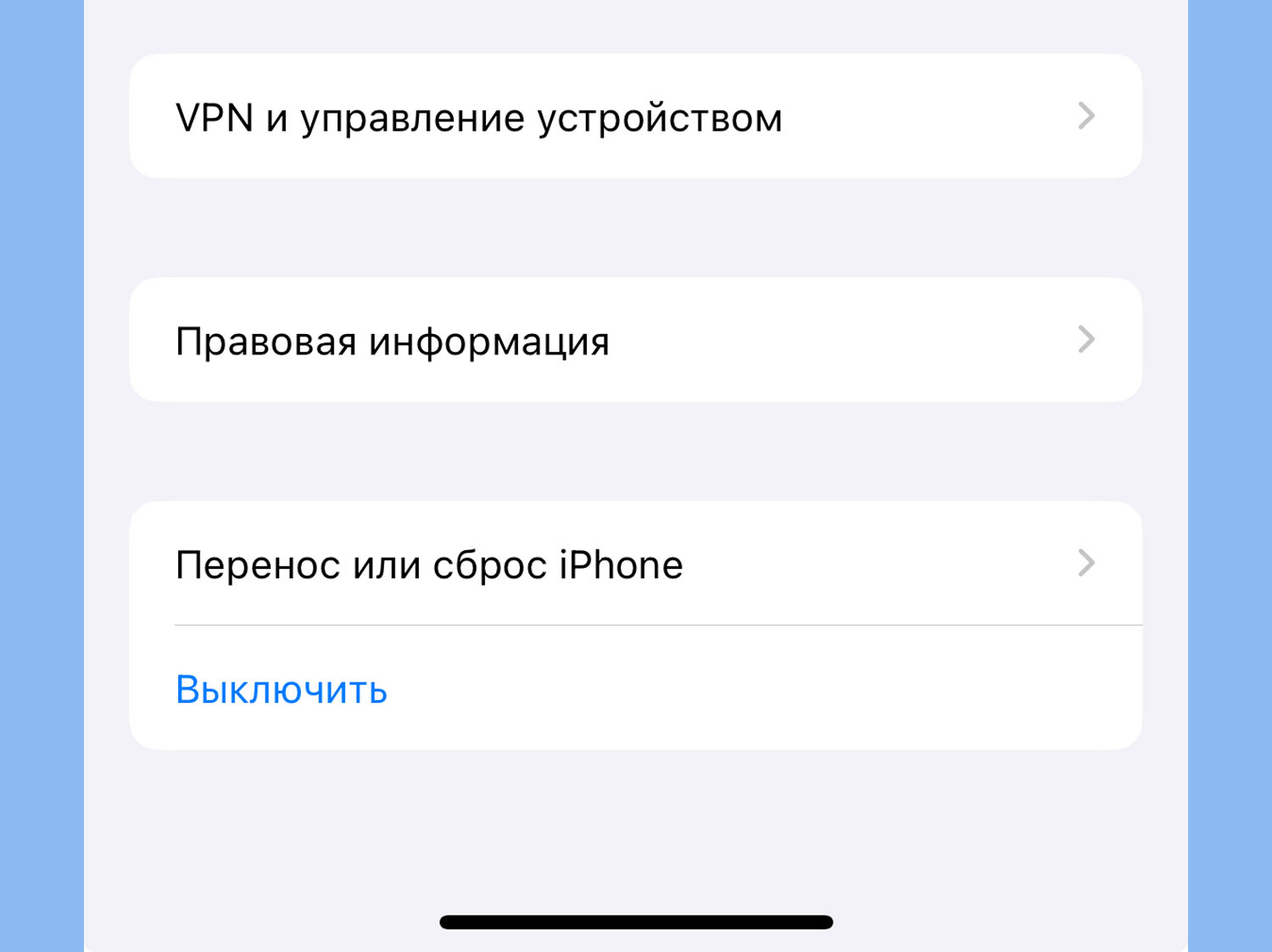Viewport: 1272px width, 952px height.
Task: Tap the blue Выключить option
Action: pos(282,690)
